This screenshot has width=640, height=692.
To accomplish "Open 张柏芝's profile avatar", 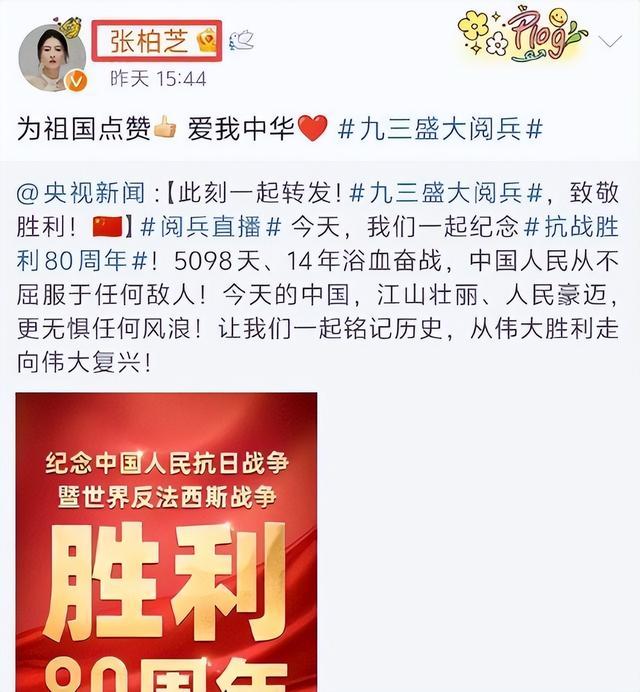I will 52,57.
